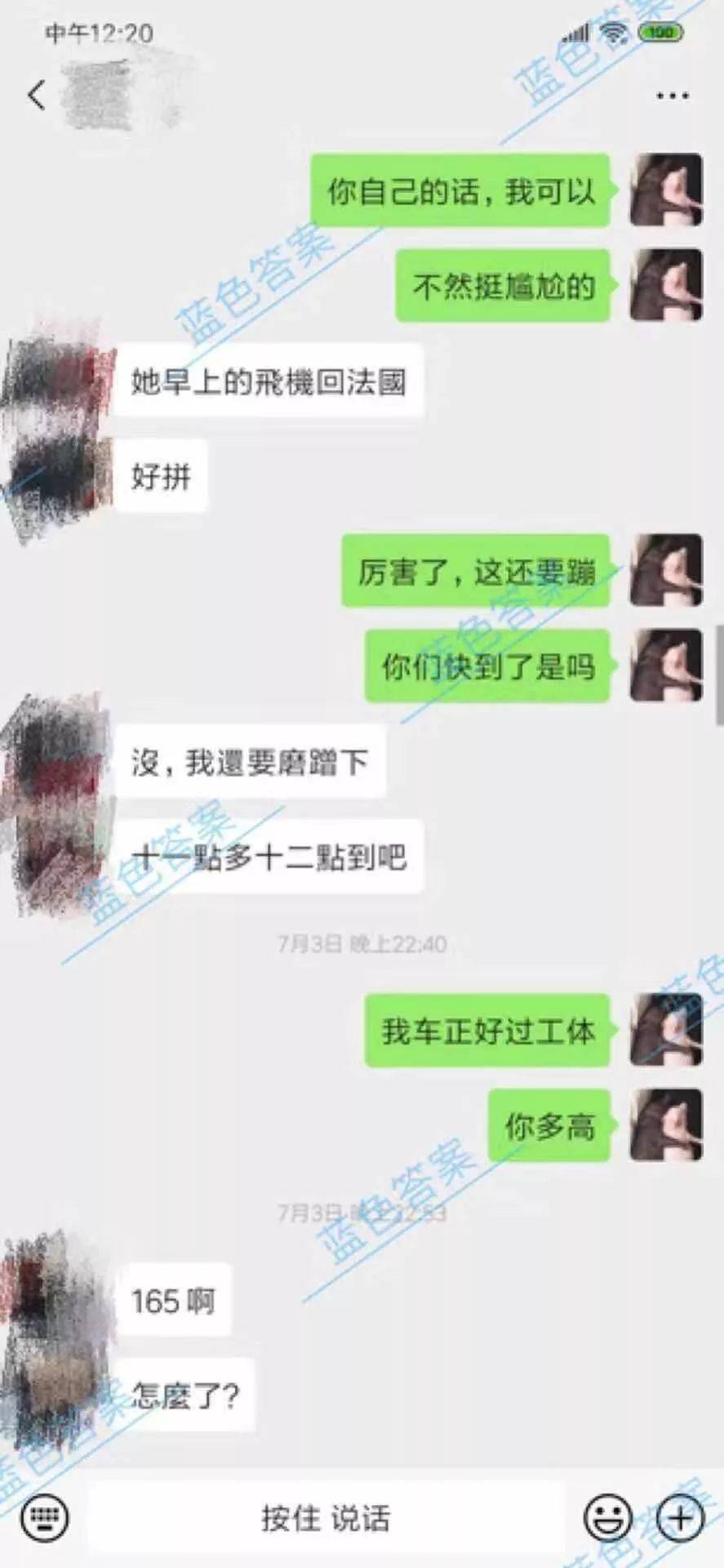Open the emoji picker
The height and width of the screenshot is (1568, 724).
(x=607, y=1518)
